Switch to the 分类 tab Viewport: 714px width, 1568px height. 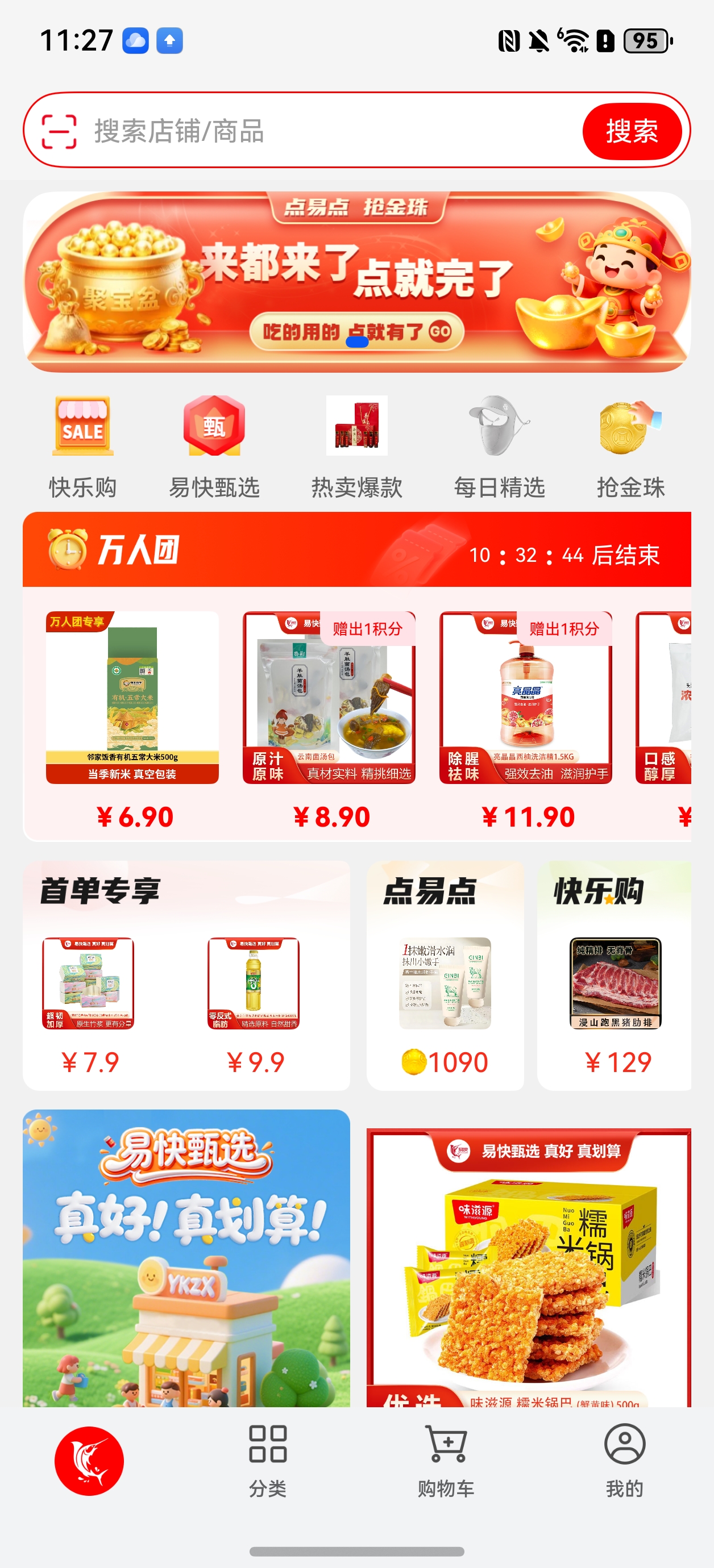point(267,1461)
